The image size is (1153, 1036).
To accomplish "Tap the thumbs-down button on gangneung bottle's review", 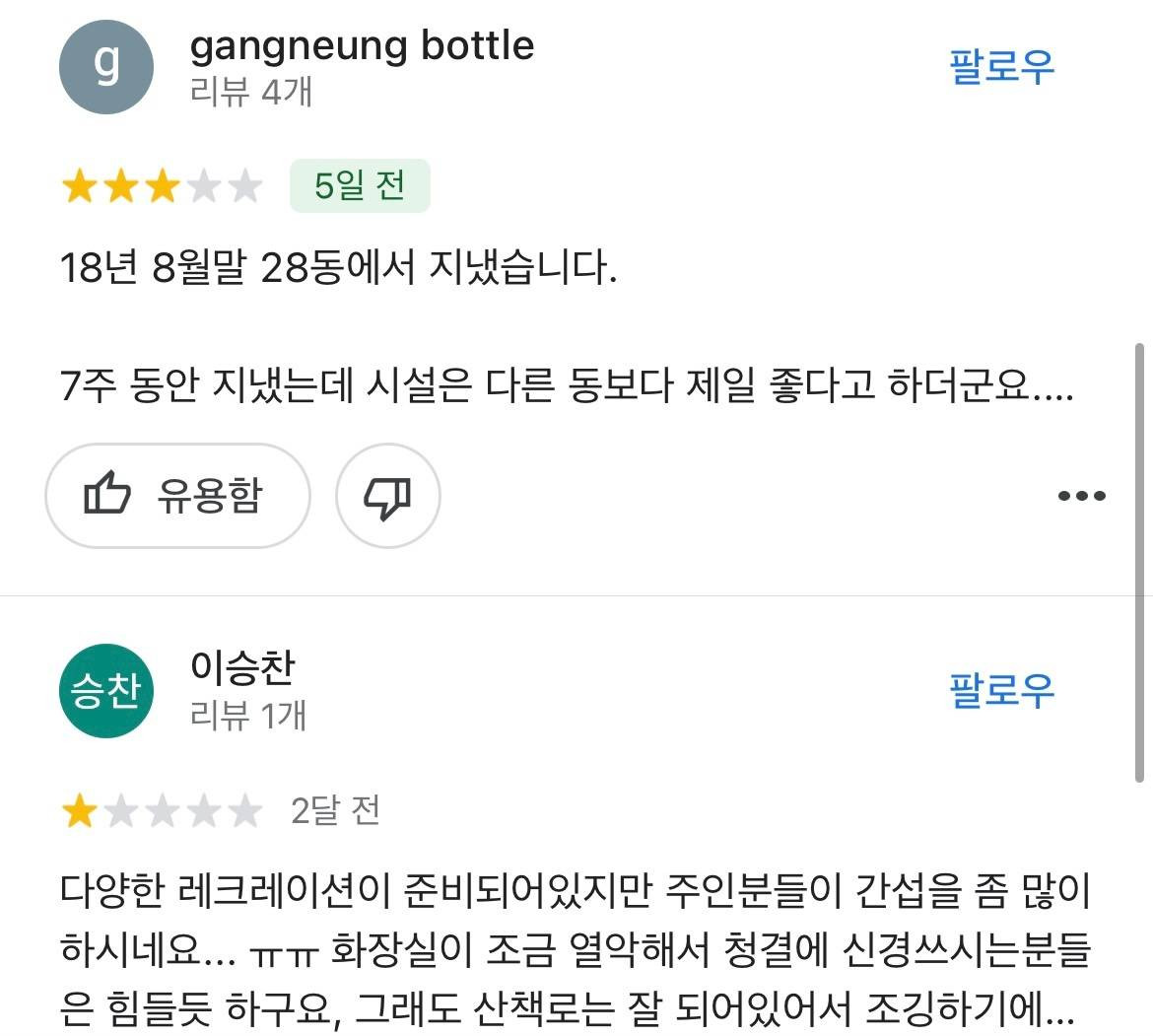I will tap(387, 496).
